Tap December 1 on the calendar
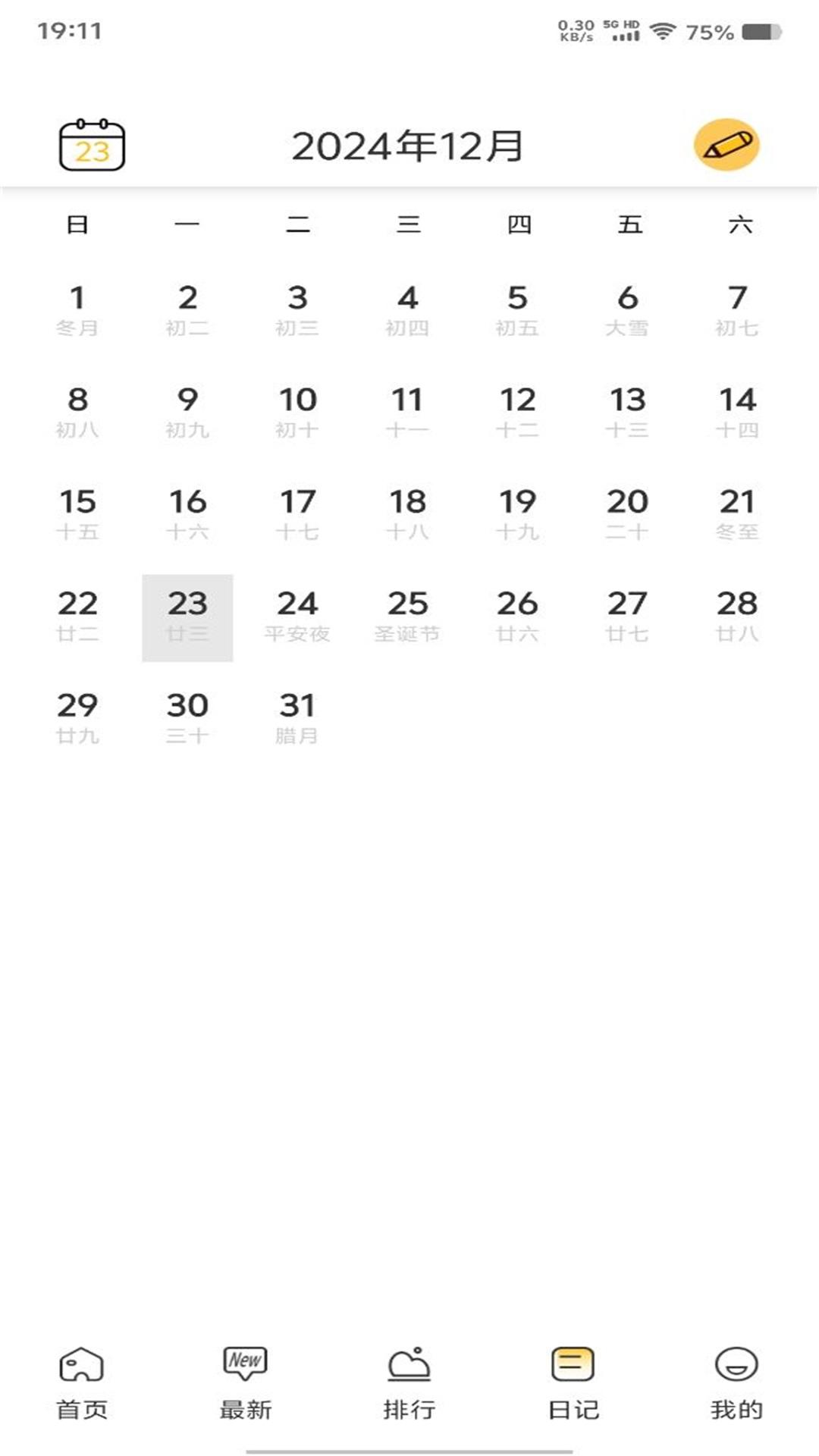The image size is (819, 1456). (77, 312)
